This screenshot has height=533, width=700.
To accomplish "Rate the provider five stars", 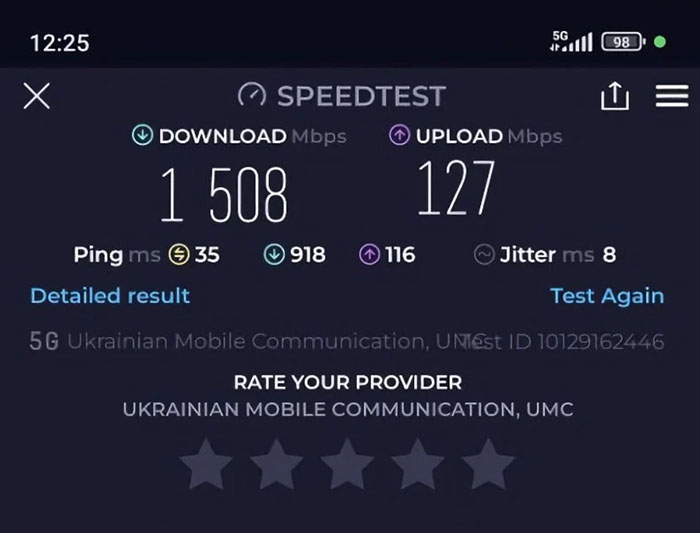I will [491, 466].
